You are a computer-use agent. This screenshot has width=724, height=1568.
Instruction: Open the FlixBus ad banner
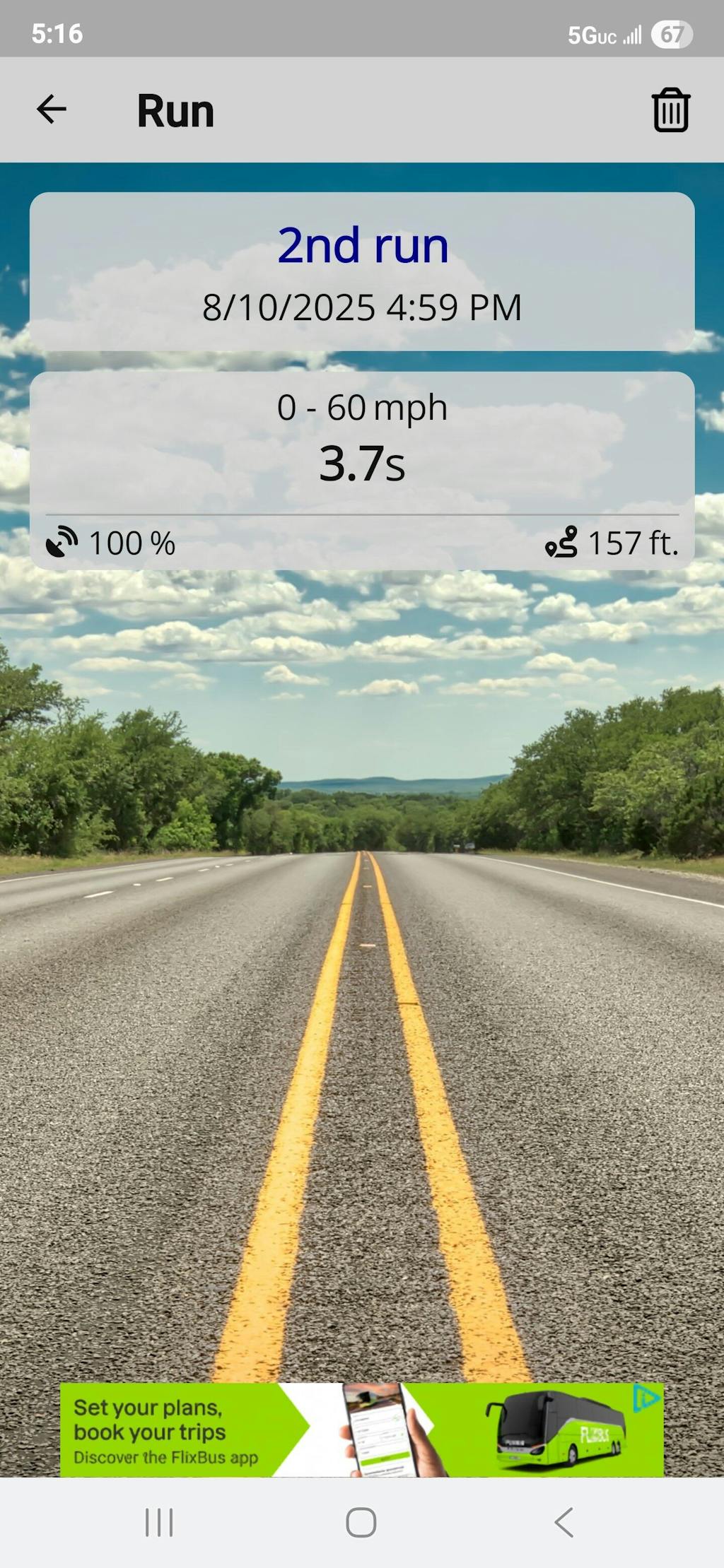[x=361, y=1429]
